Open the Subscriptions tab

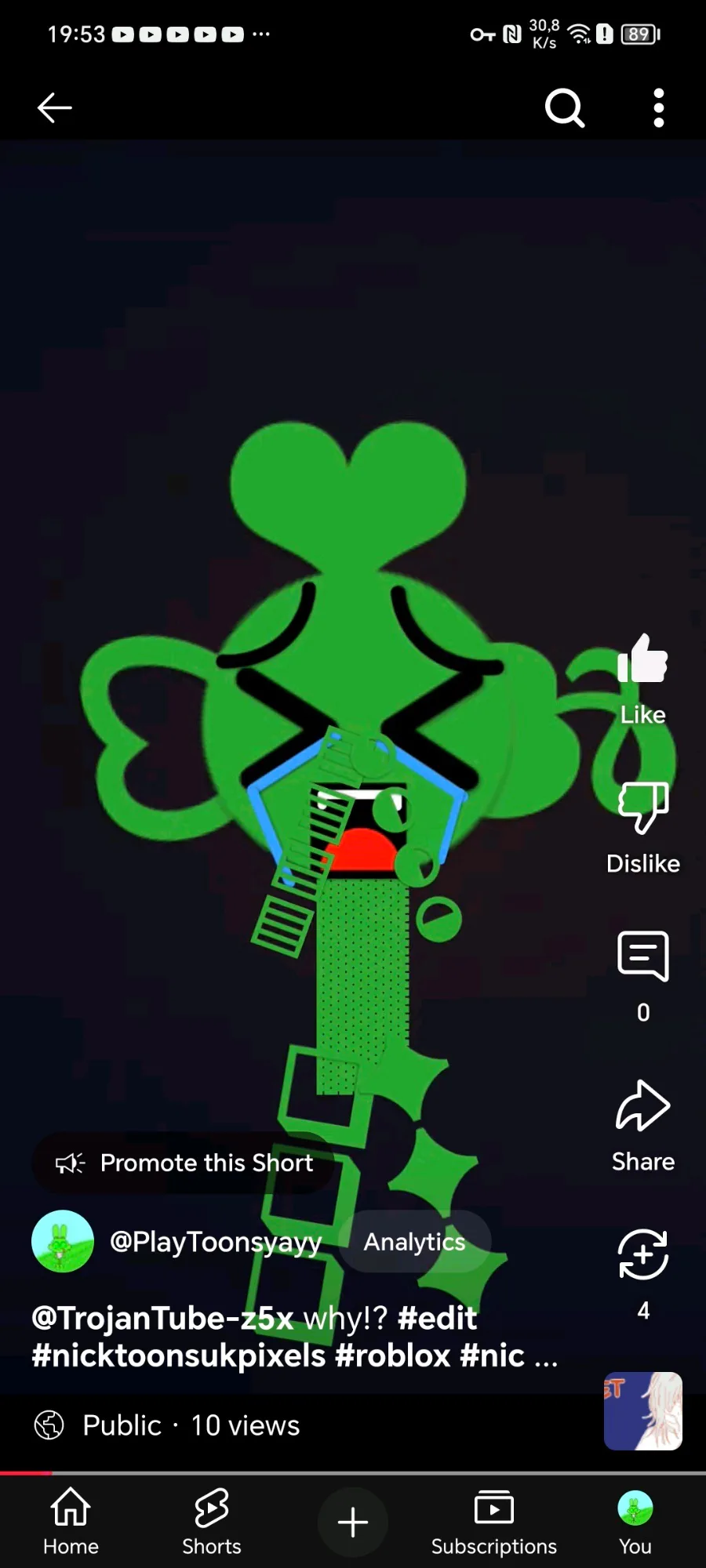[x=494, y=1521]
